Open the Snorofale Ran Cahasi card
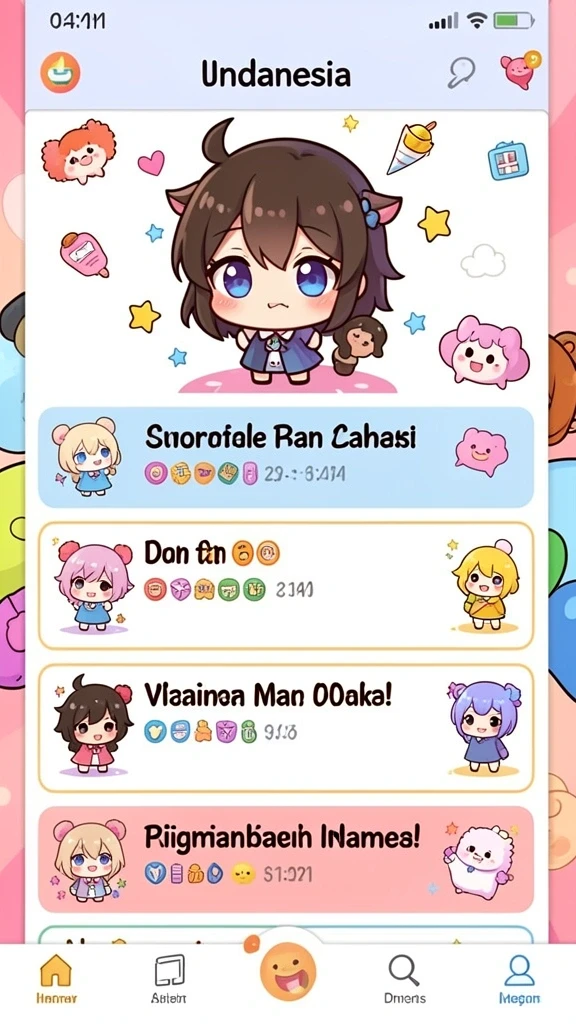This screenshot has width=576, height=1024. [286, 457]
